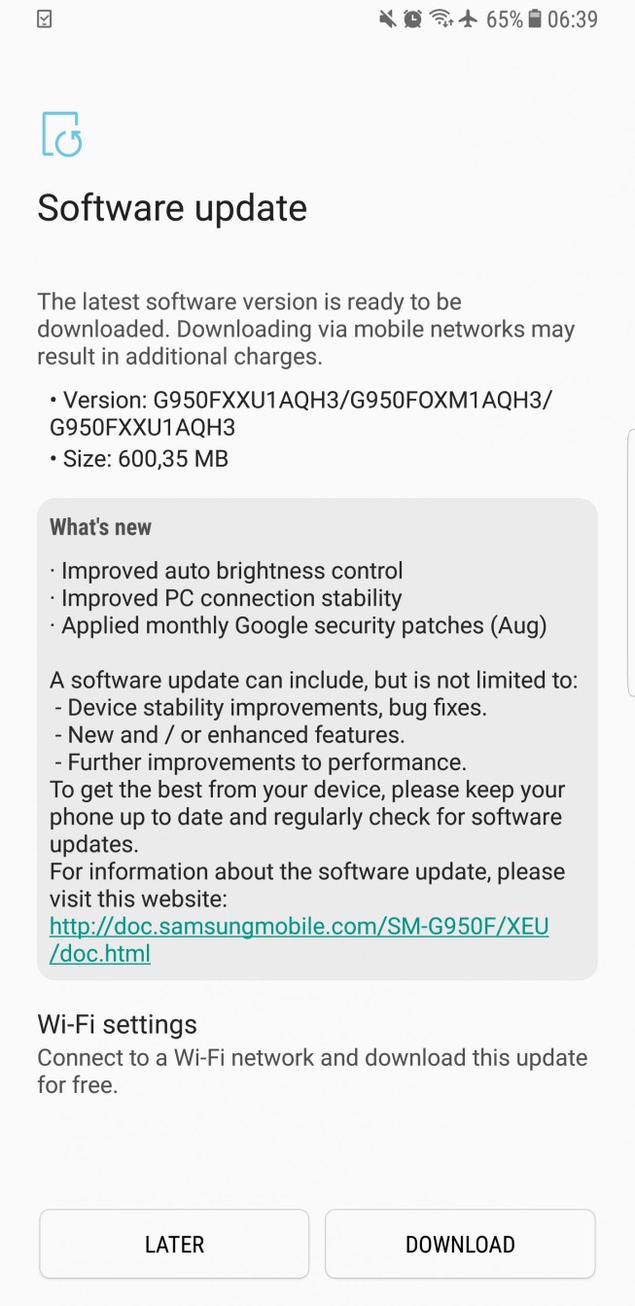Screen dimensions: 635x1306
Task: Postpone the update with LATER
Action: click(x=174, y=1244)
